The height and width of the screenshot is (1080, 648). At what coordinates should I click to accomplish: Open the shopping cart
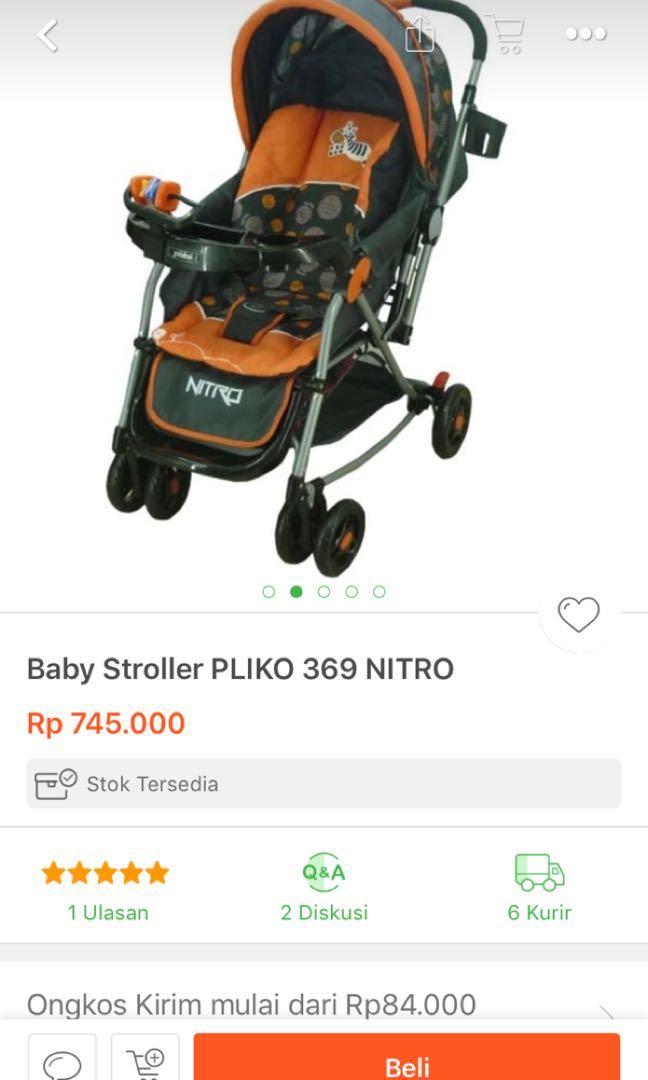pyautogui.click(x=505, y=35)
